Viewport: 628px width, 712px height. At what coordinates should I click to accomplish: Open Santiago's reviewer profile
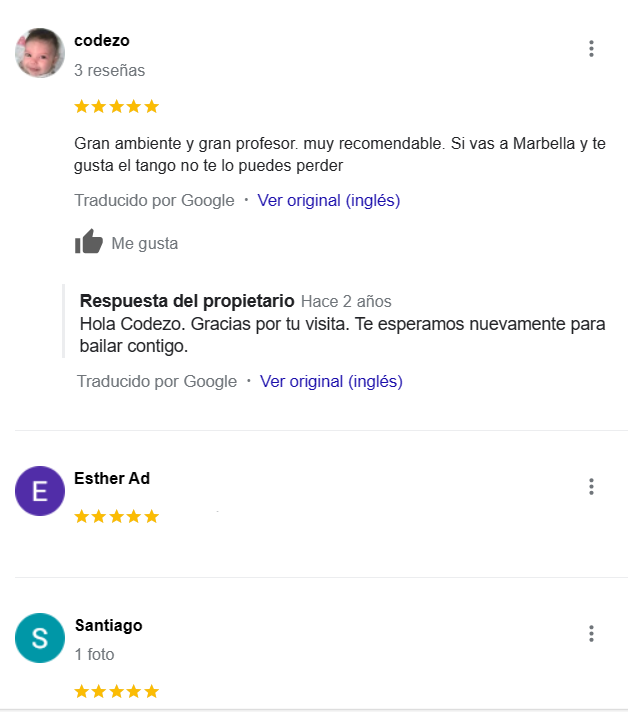108,626
